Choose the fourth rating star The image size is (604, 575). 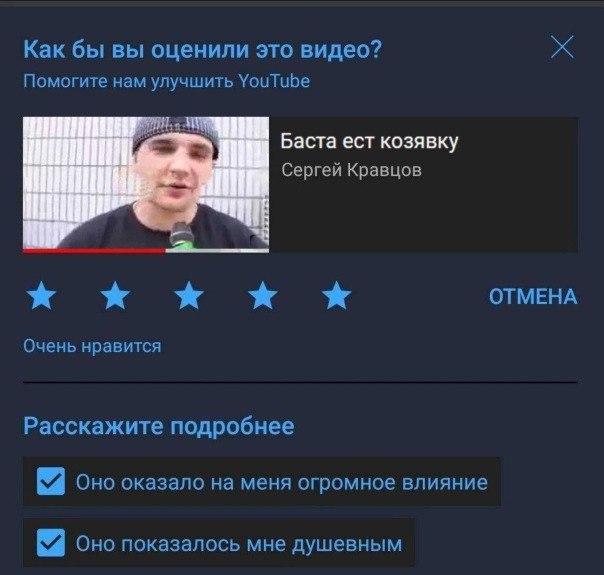tap(263, 296)
